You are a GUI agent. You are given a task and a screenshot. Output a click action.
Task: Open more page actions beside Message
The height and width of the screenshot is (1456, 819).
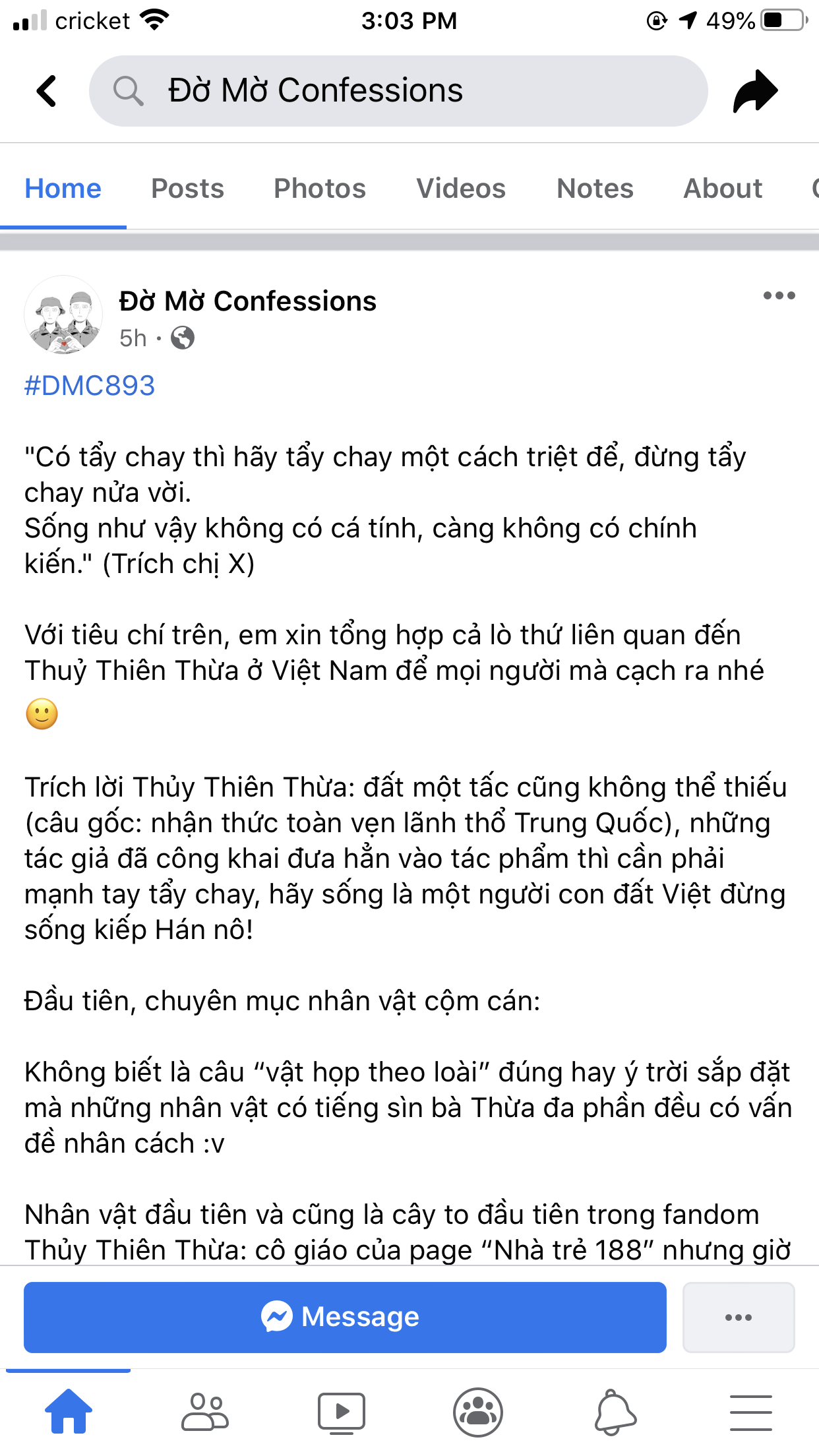click(738, 1317)
